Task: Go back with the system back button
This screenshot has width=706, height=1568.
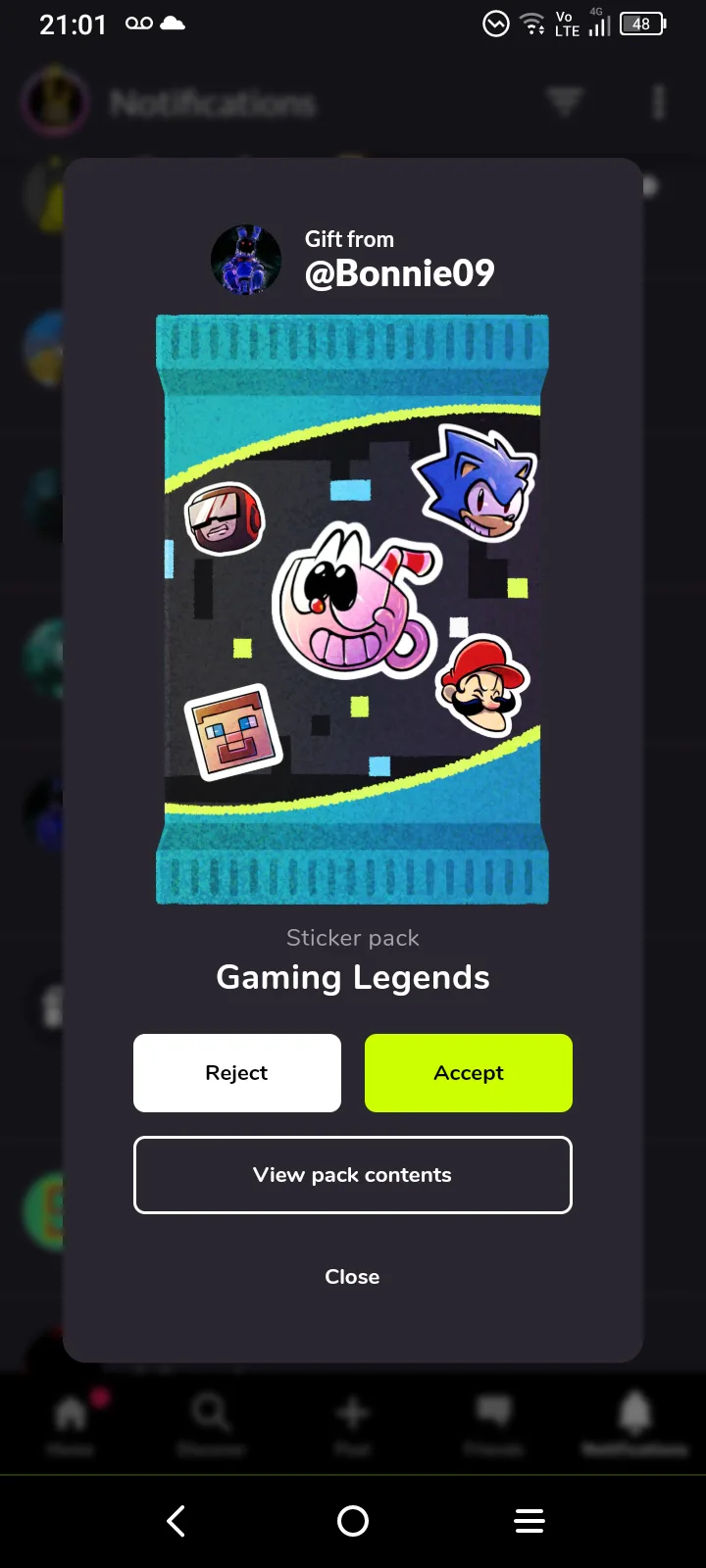Action: [x=176, y=1521]
